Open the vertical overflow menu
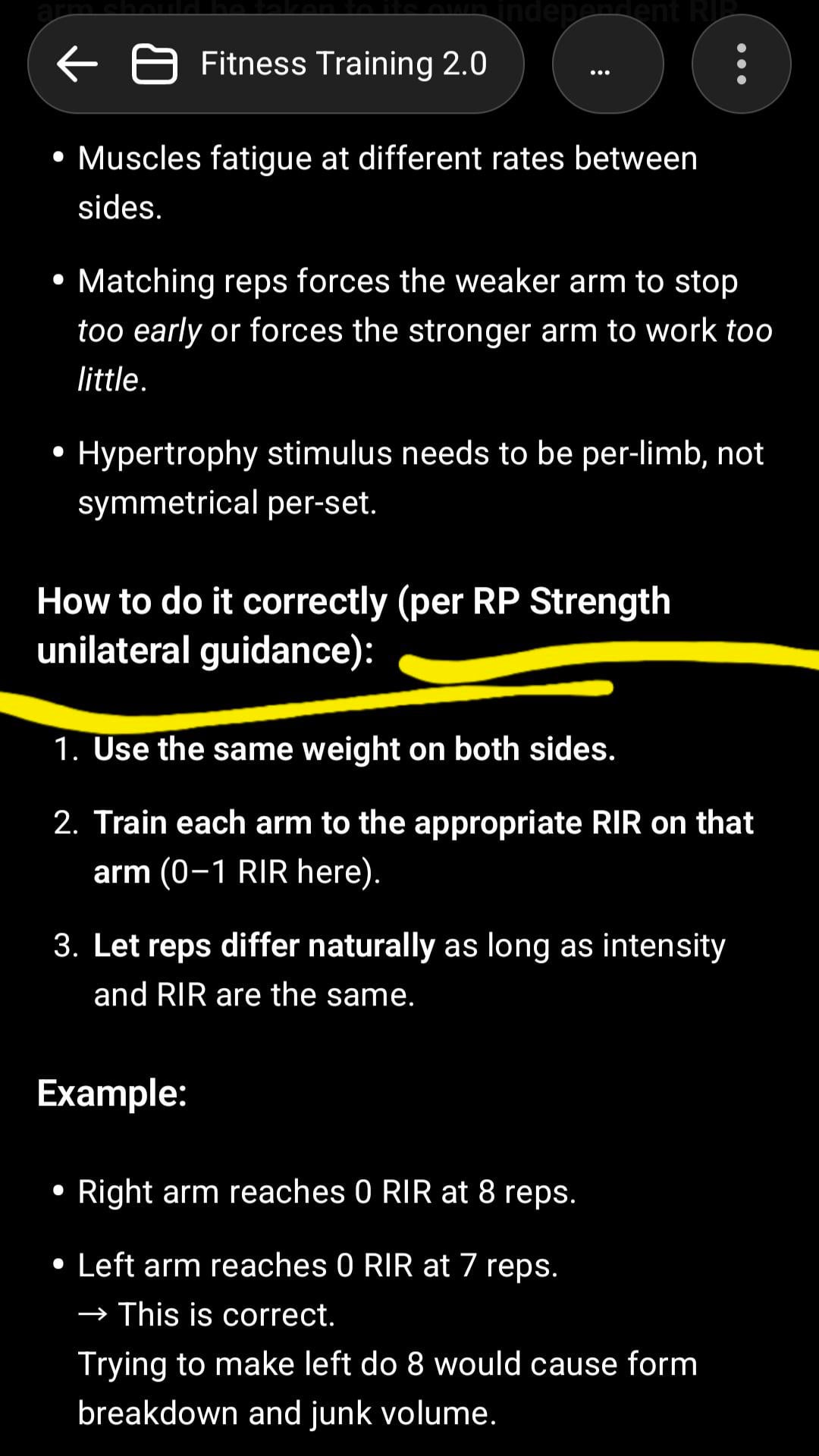This screenshot has height=1456, width=819. 741,64
